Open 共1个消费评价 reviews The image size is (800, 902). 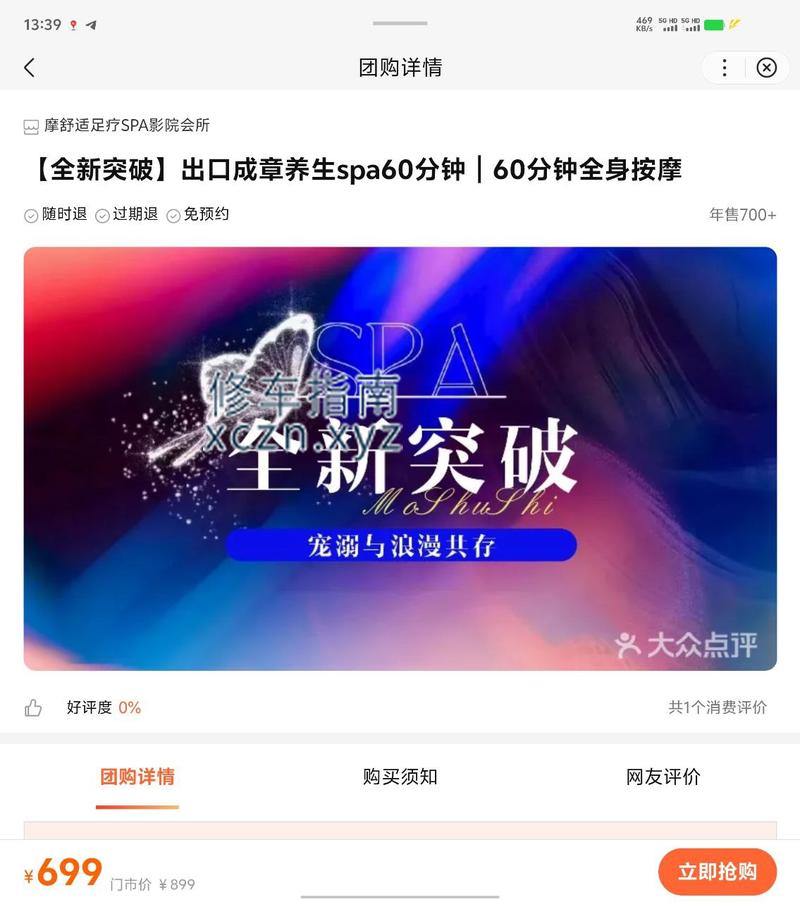click(717, 707)
